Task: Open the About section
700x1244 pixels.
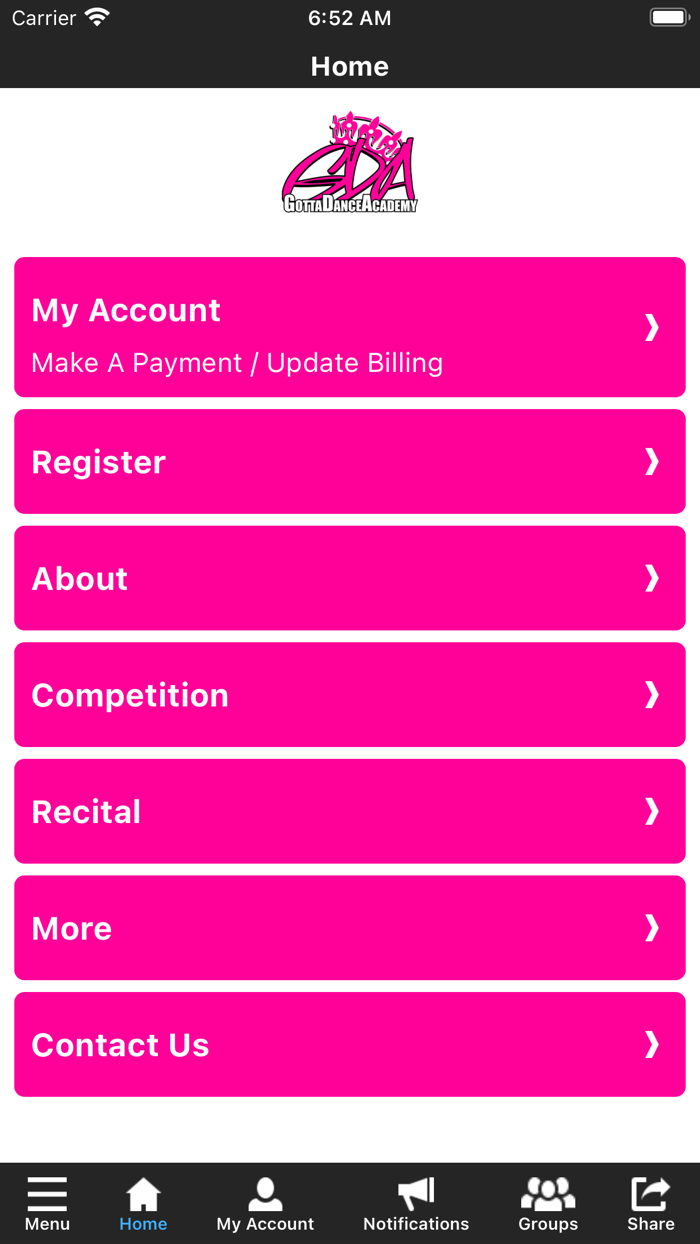Action: (x=350, y=578)
